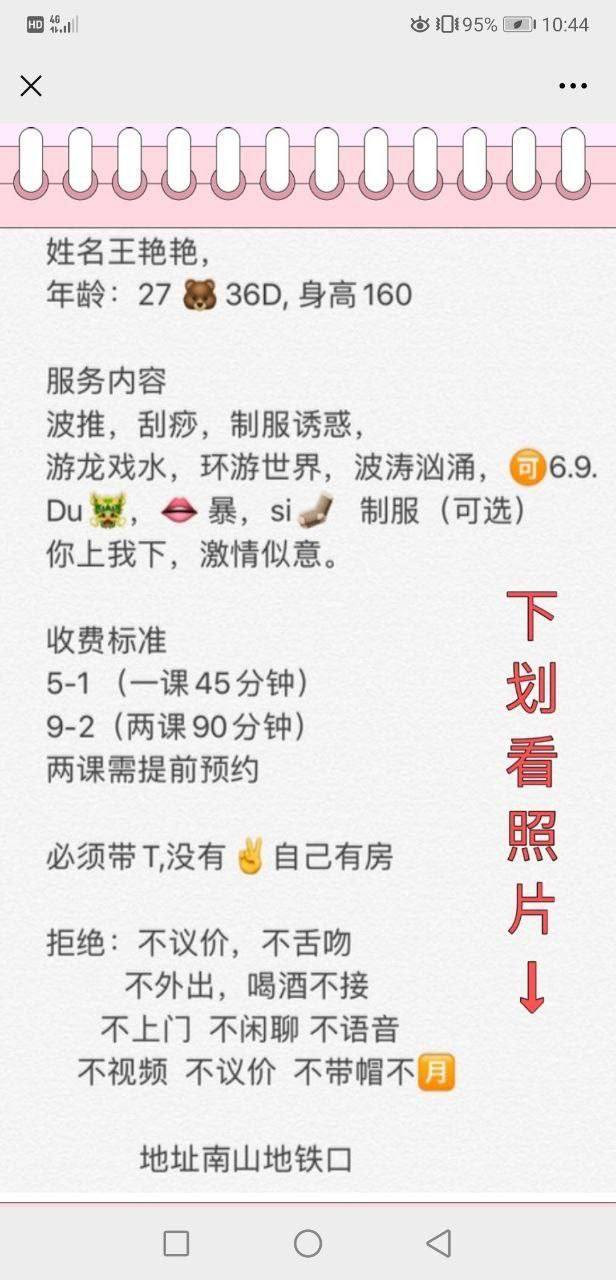
Task: Return to the phone's home screen
Action: pyautogui.click(x=308, y=1243)
